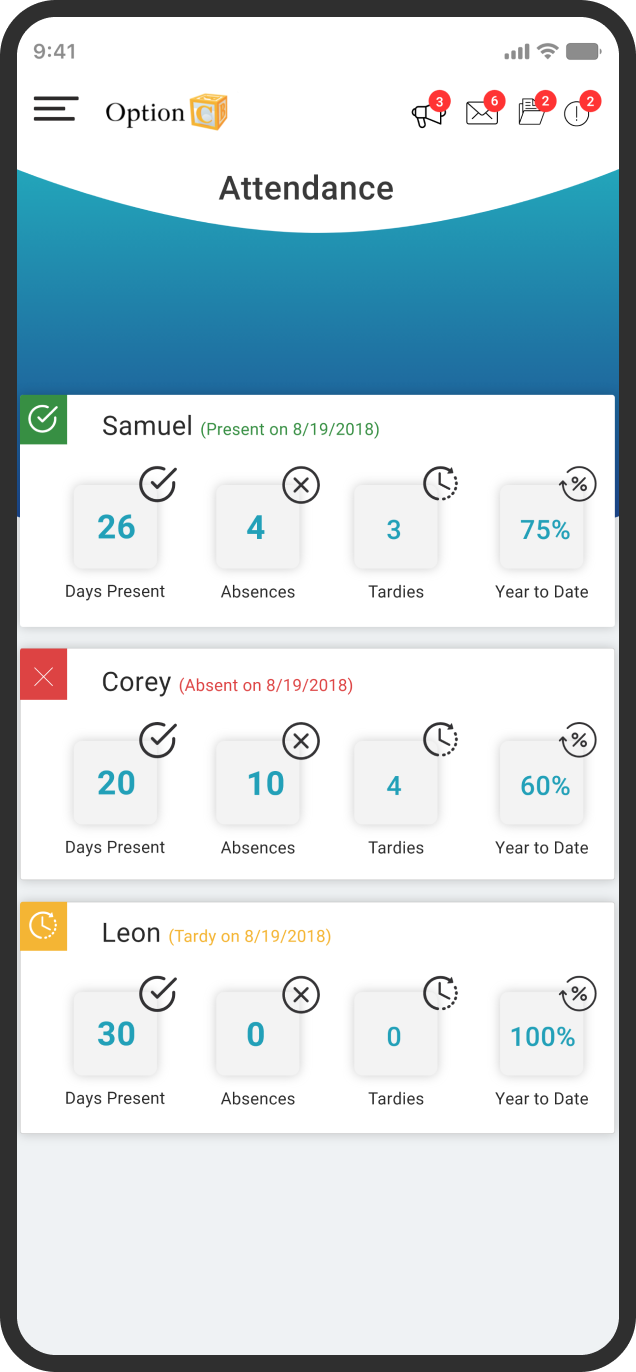636x1372 pixels.
Task: View Samuel's Absences tile
Action: tap(257, 527)
